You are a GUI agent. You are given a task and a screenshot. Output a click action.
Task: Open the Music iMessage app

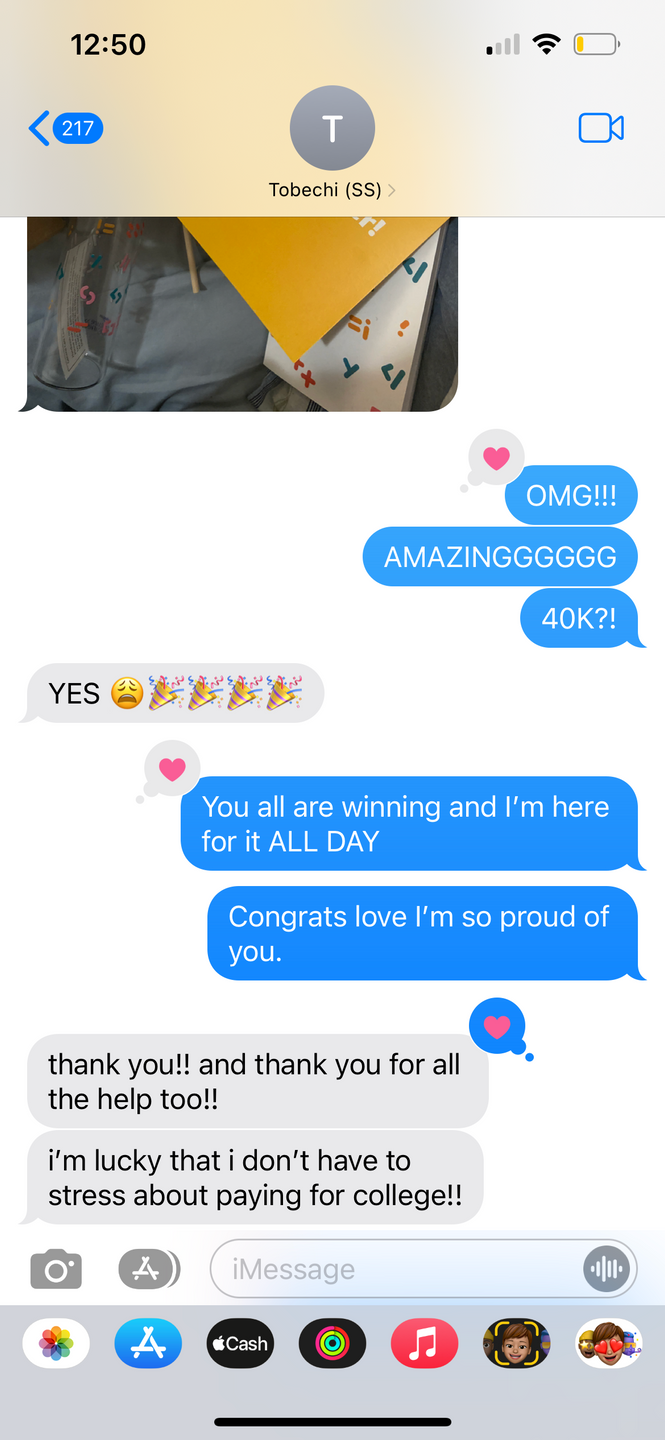coord(424,1343)
